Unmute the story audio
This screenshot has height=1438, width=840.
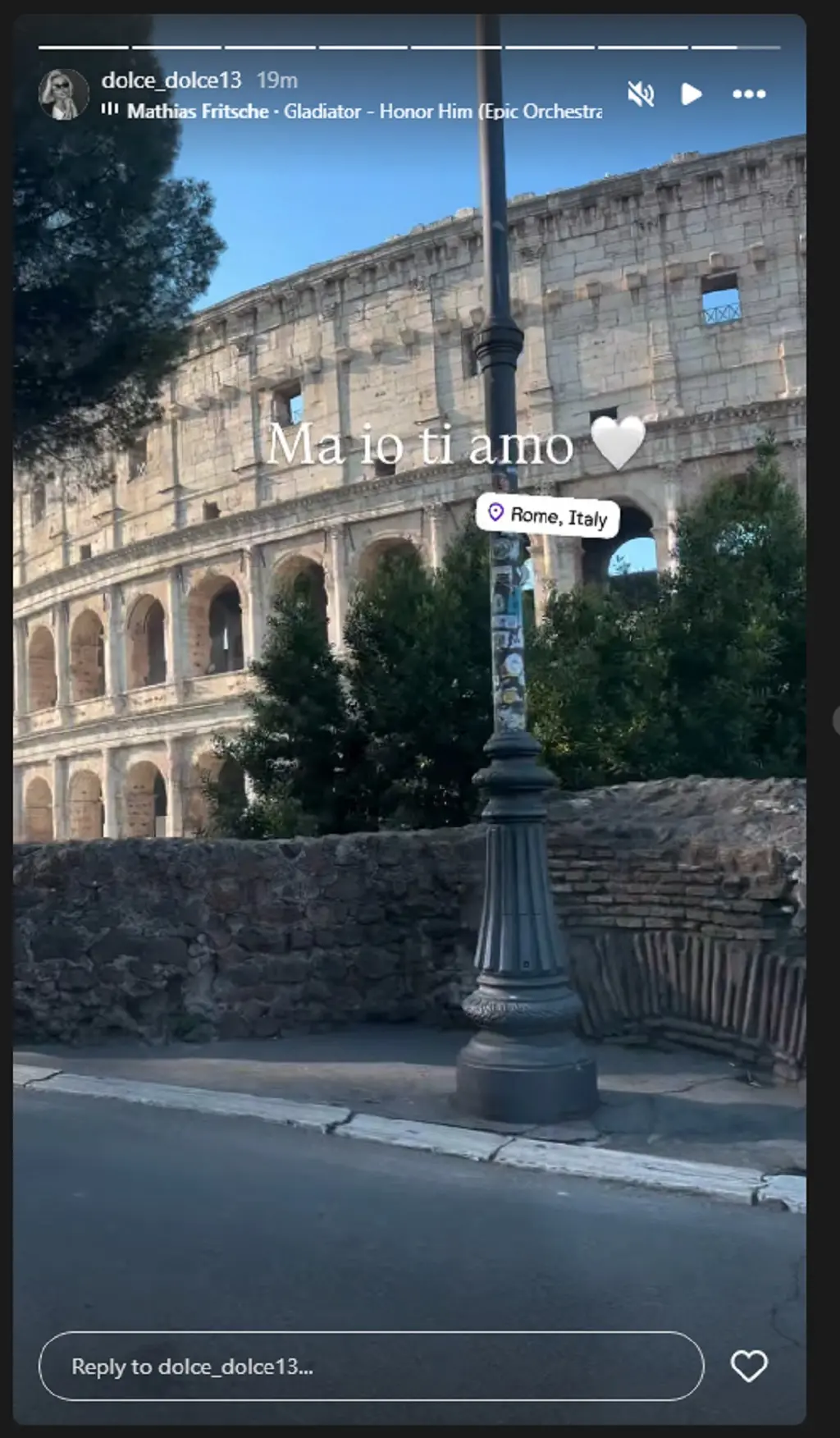click(641, 94)
